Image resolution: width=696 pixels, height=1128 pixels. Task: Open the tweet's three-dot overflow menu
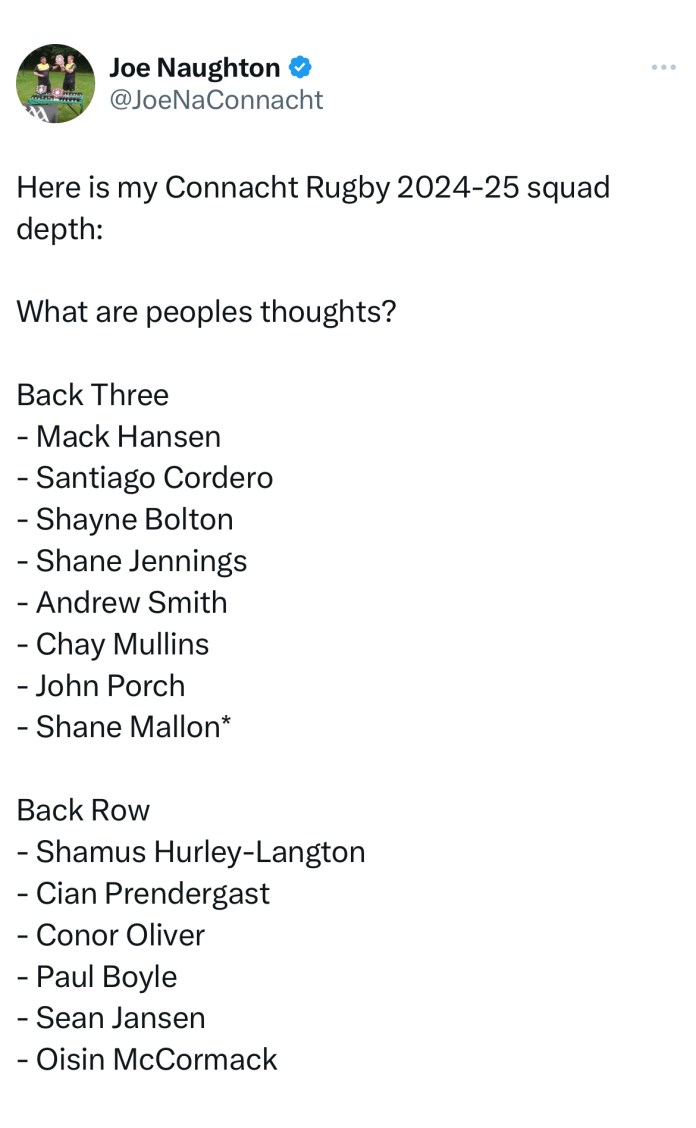[663, 67]
